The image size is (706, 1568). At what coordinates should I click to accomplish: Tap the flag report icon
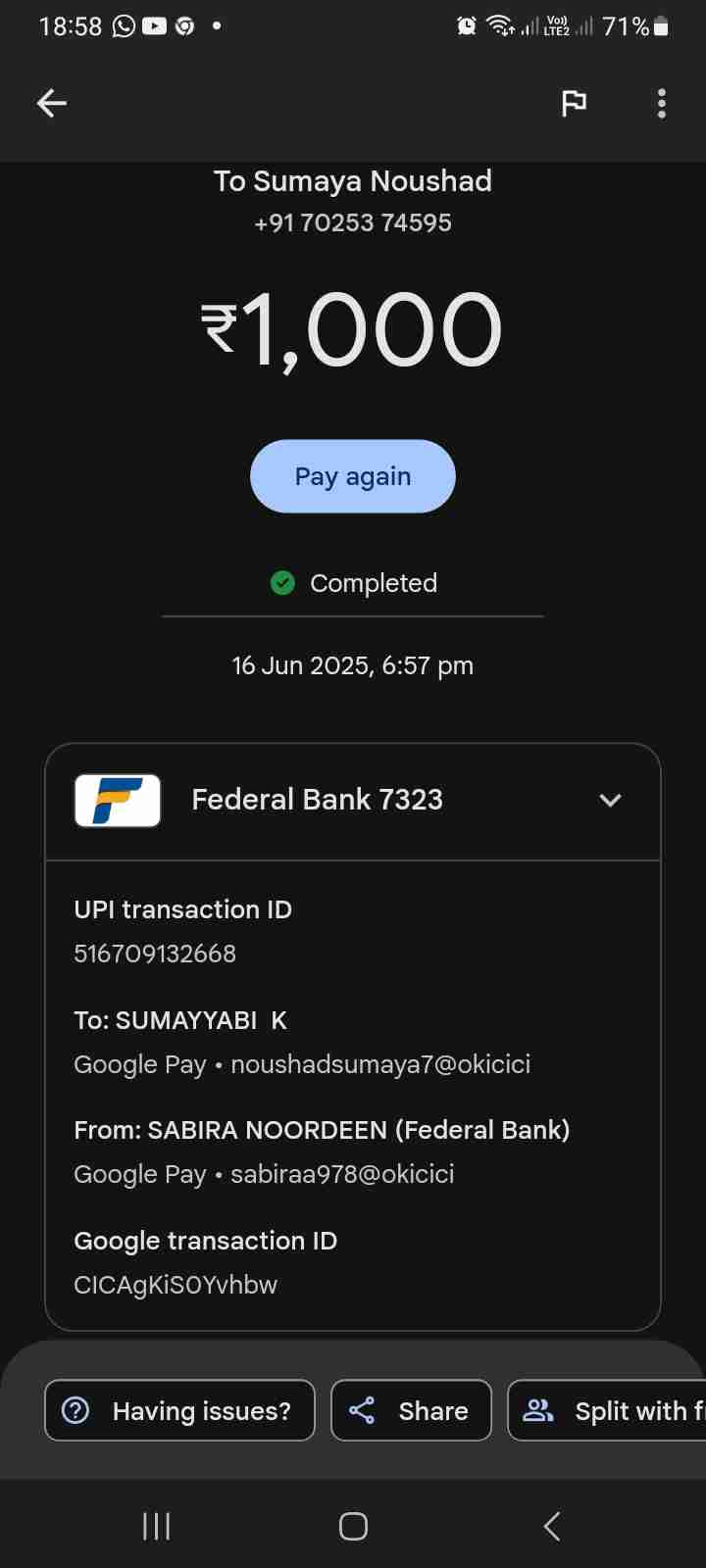pos(574,103)
